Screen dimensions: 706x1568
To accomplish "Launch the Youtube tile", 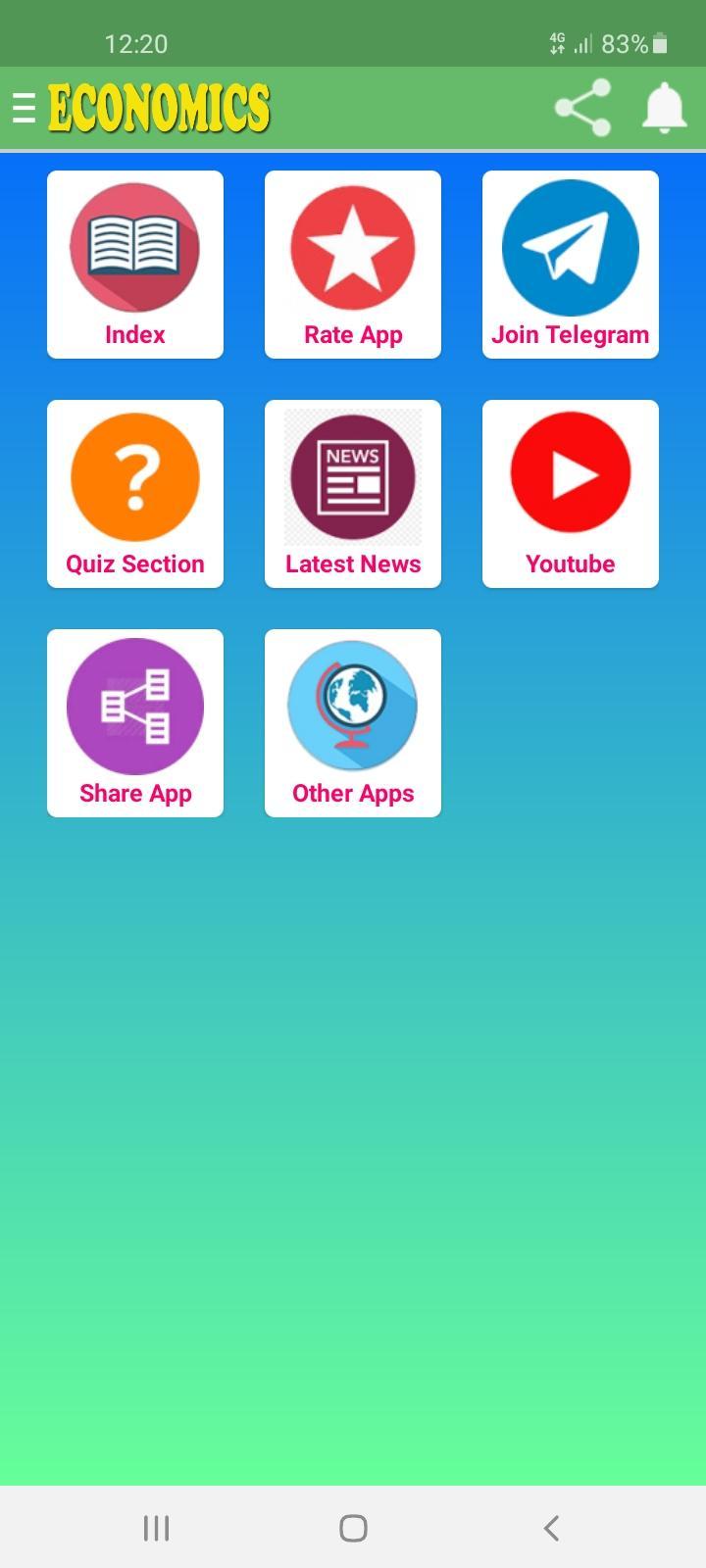I will (x=571, y=494).
